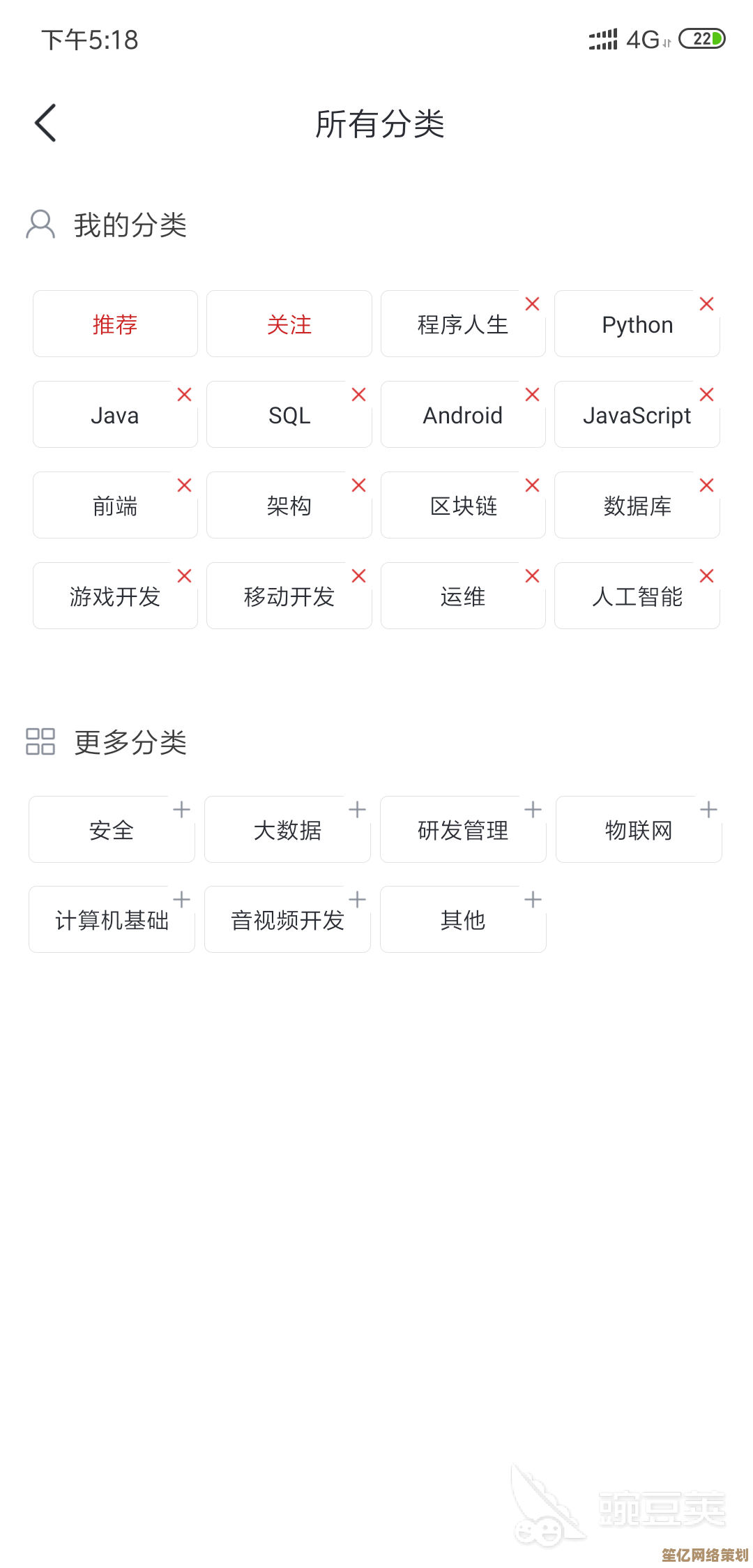753x1568 pixels.
Task: Open the 区块链 category
Action: coord(462,506)
